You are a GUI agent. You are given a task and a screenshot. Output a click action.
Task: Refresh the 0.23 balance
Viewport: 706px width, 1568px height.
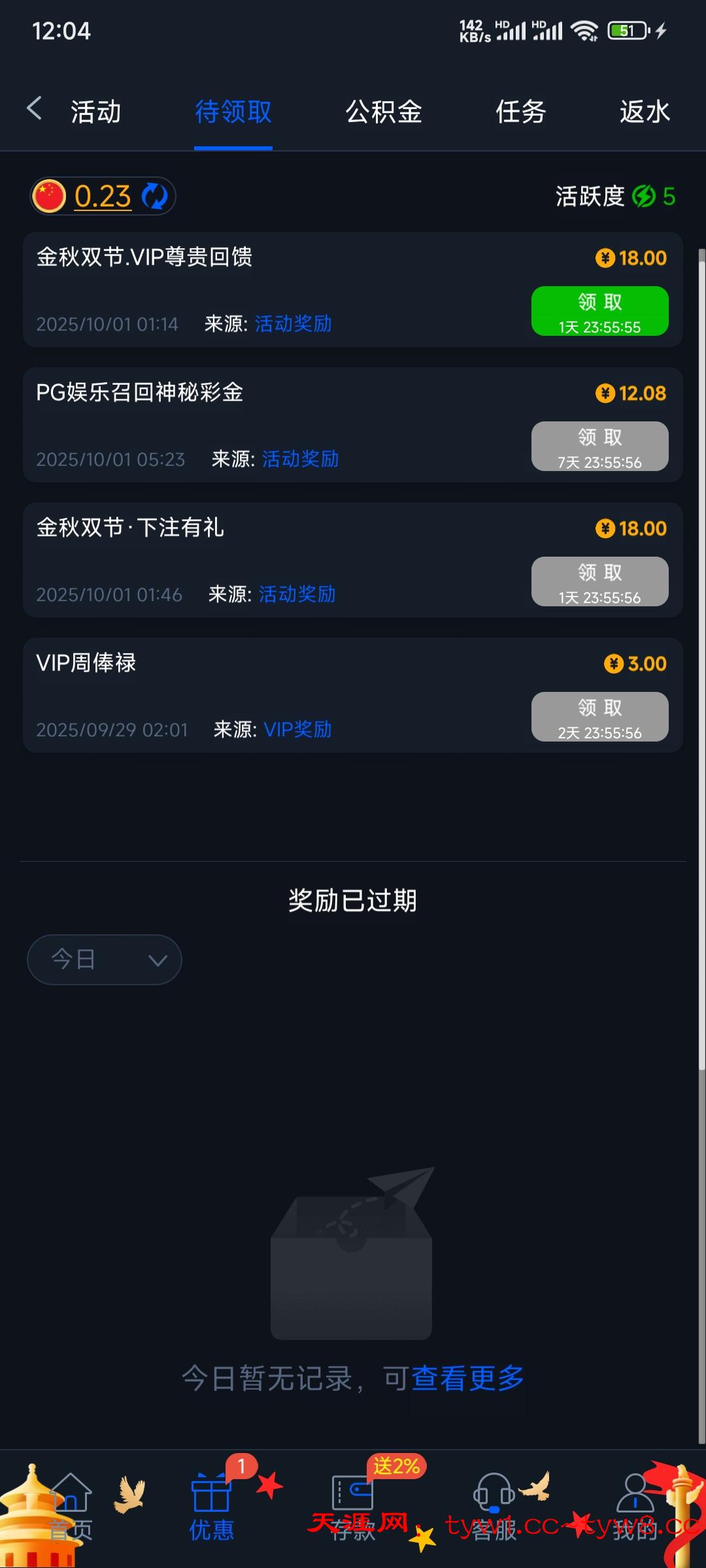(155, 196)
